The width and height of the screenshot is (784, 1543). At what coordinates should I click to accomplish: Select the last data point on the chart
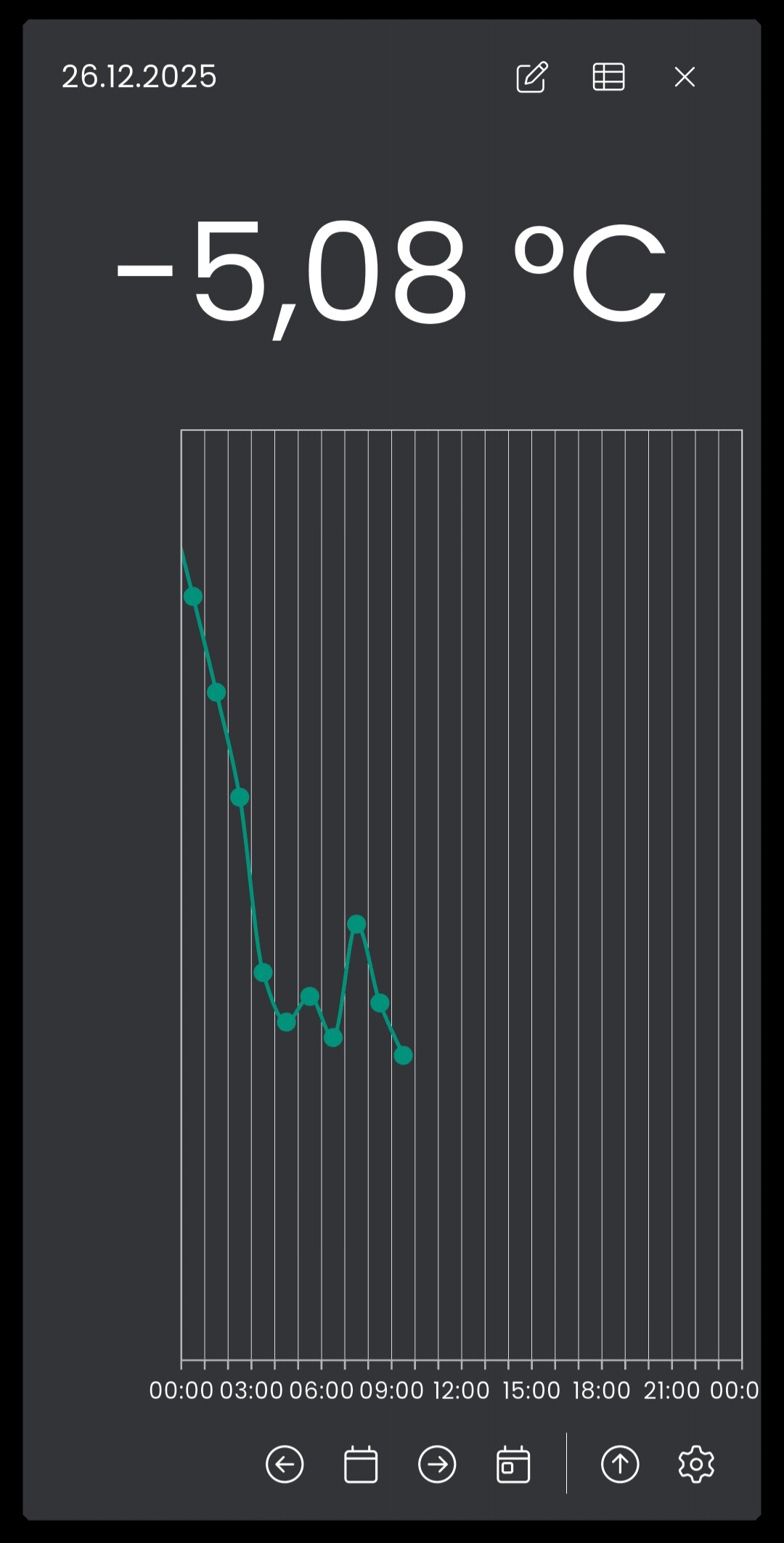[403, 1055]
